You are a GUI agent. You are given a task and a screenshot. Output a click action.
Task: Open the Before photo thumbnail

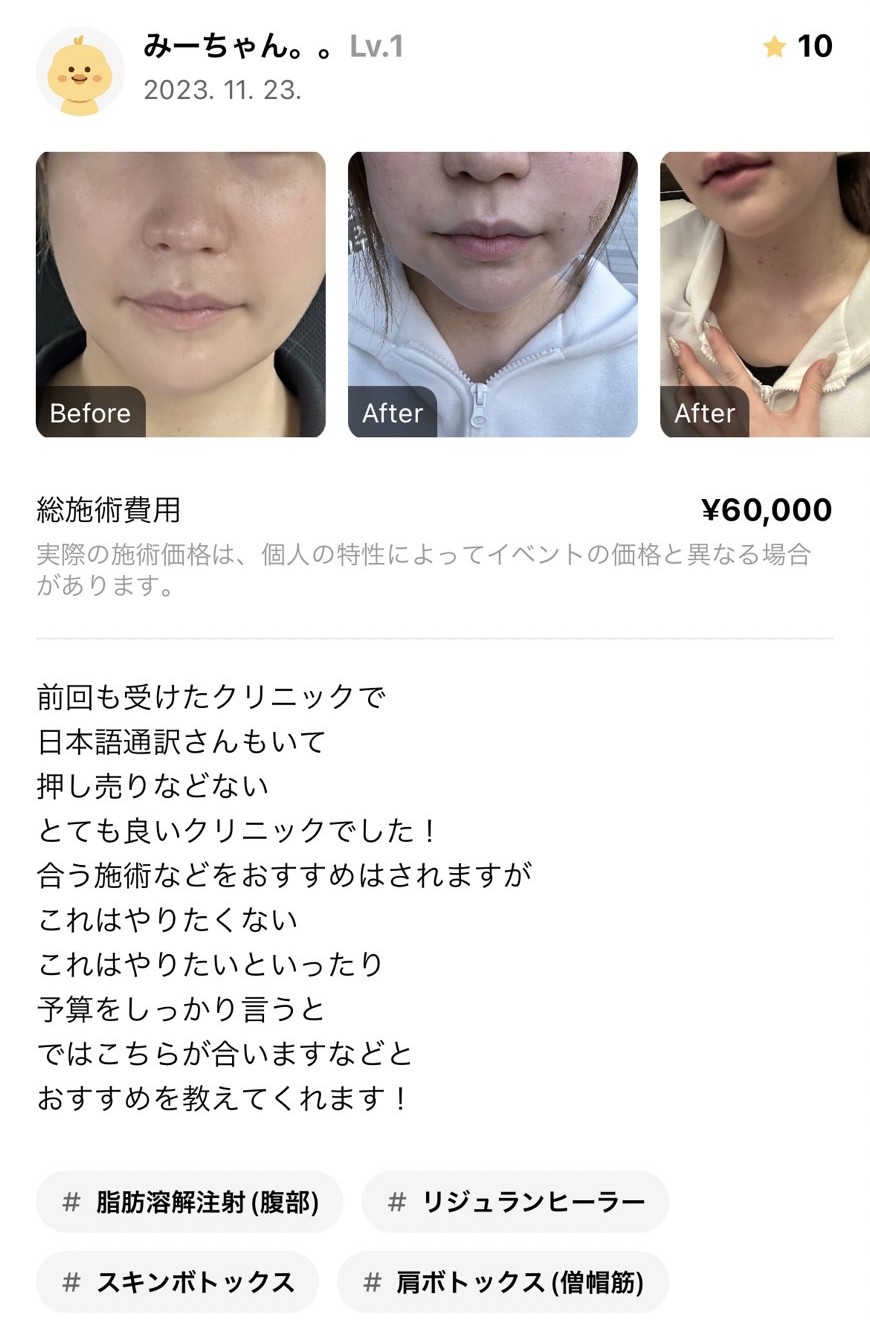[x=180, y=294]
